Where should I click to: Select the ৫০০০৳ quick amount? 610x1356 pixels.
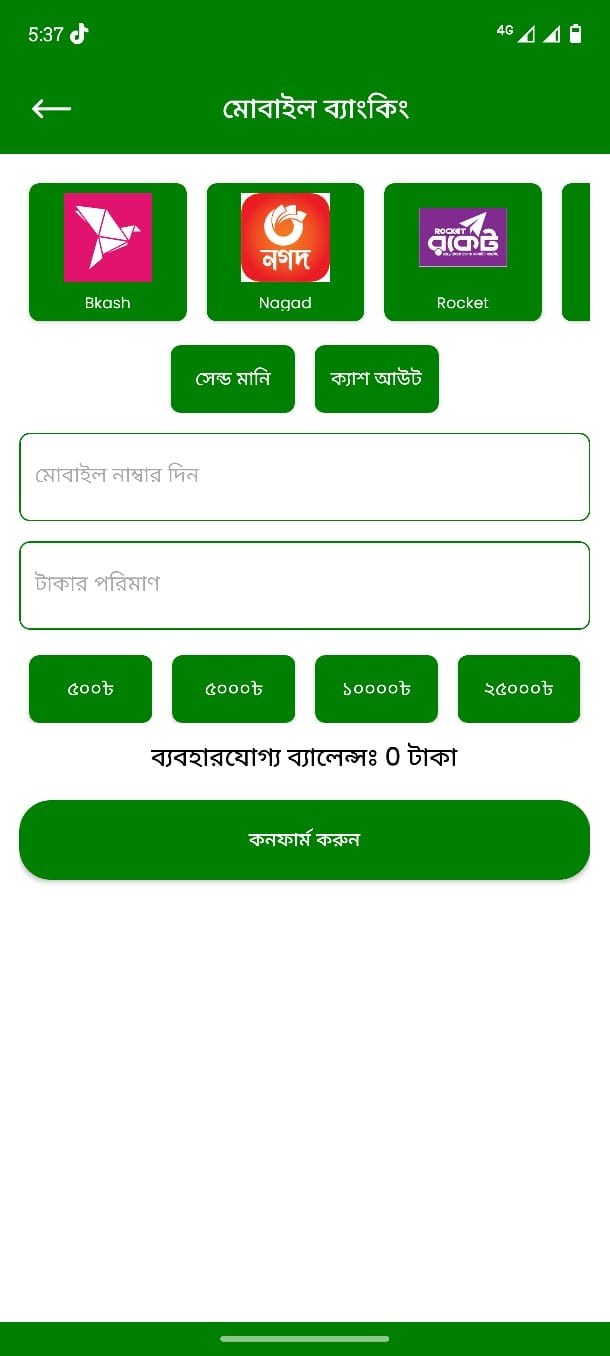click(x=233, y=689)
